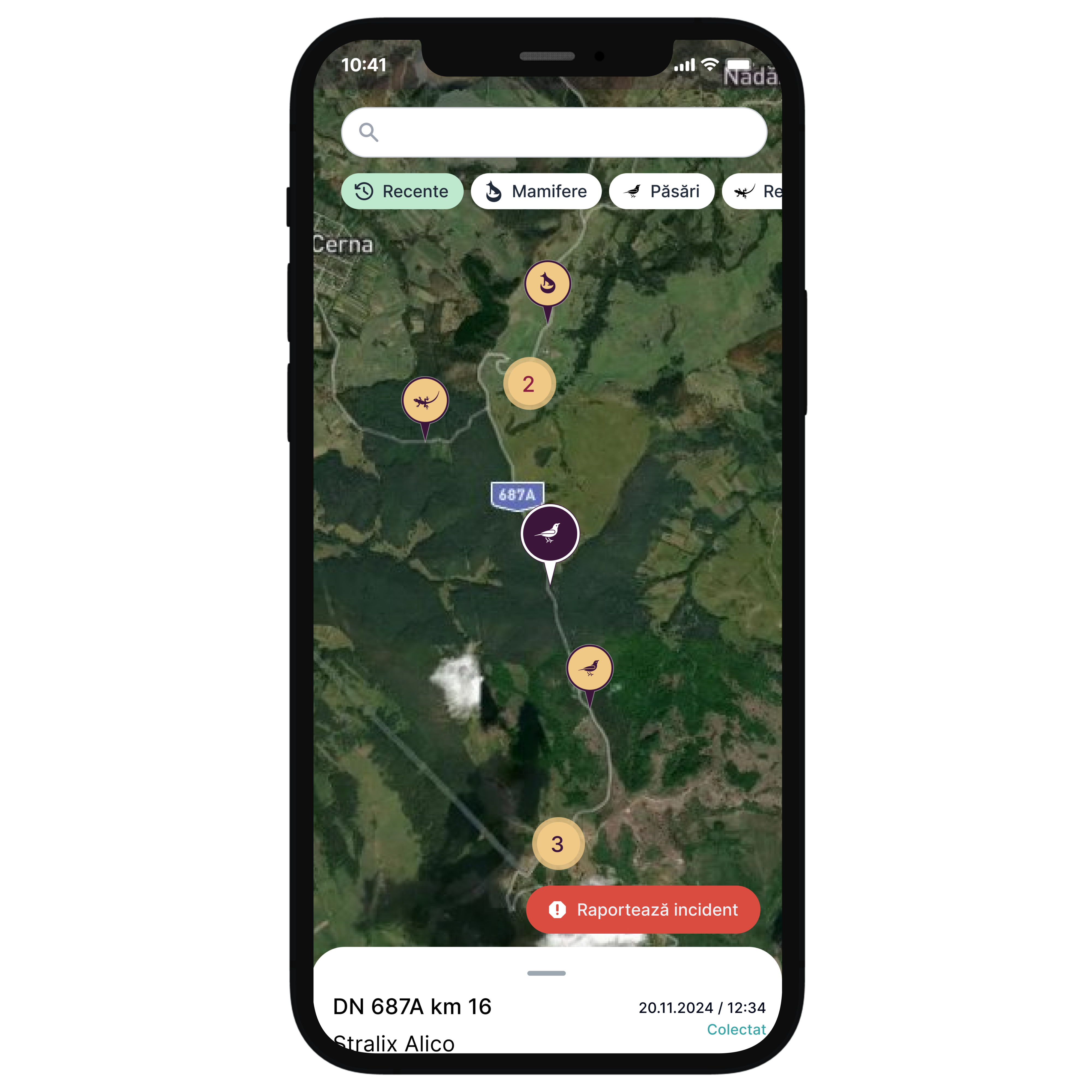Filter incidents by Mamifere

pos(536,192)
